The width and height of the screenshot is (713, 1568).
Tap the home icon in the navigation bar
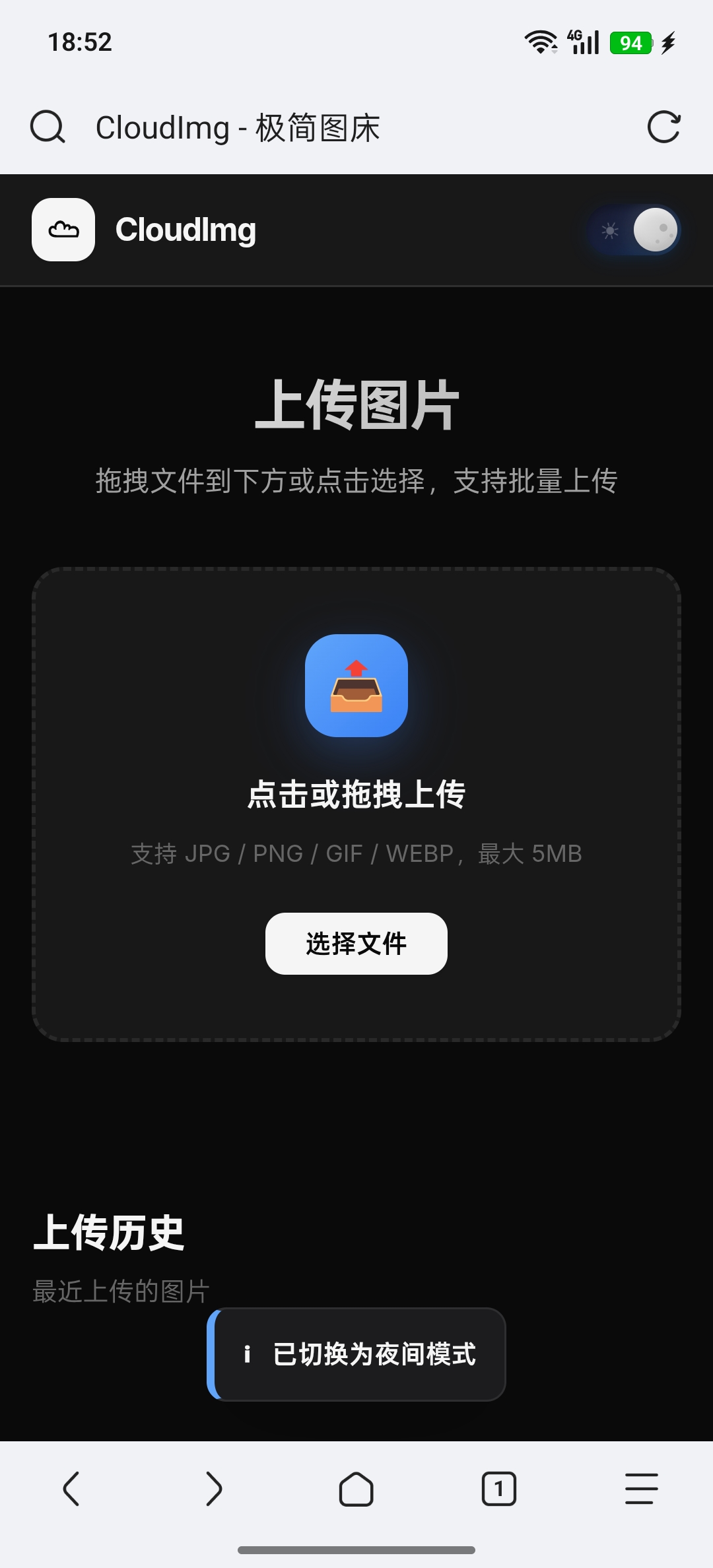pos(356,1489)
